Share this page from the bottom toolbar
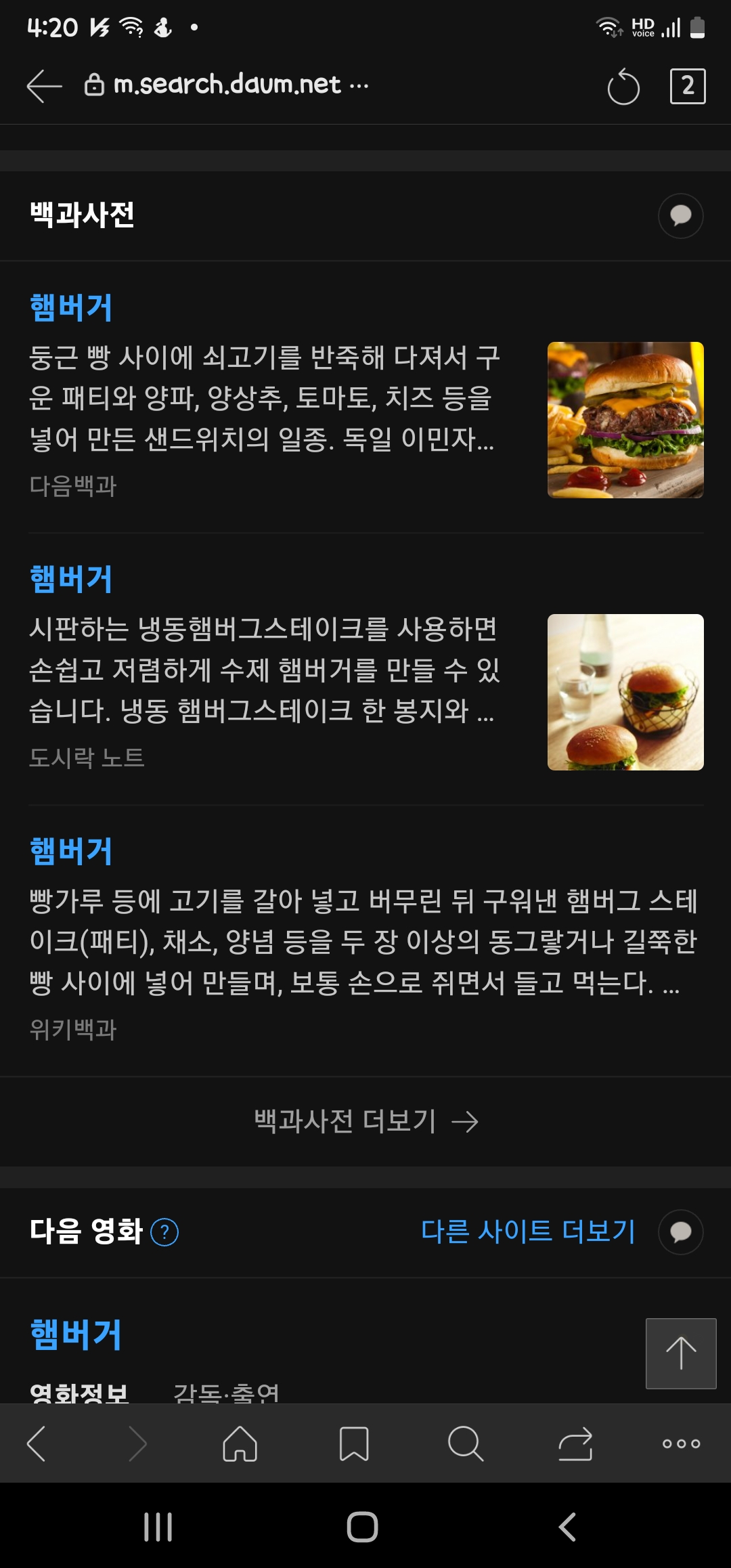The image size is (731, 1568). 575,1443
